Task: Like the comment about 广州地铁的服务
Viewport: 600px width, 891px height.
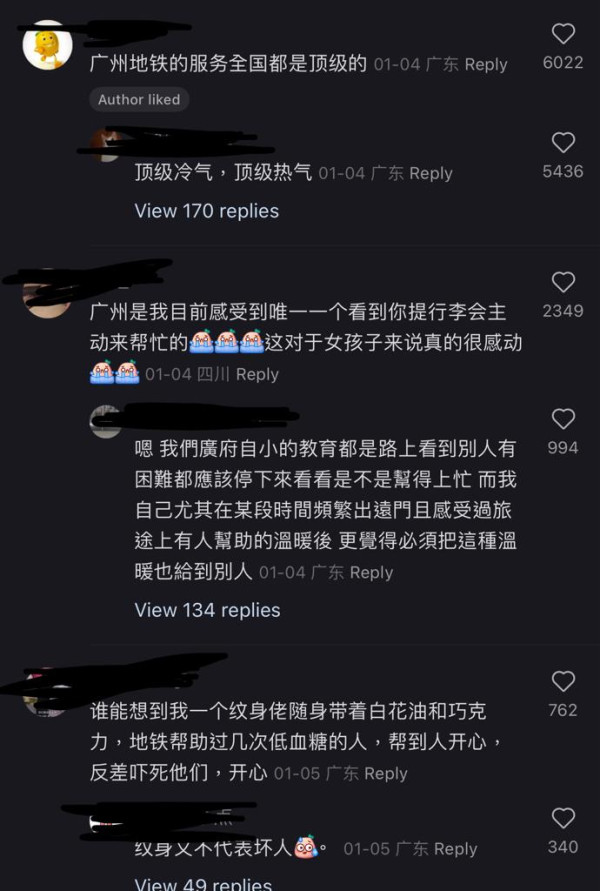Action: tap(563, 34)
